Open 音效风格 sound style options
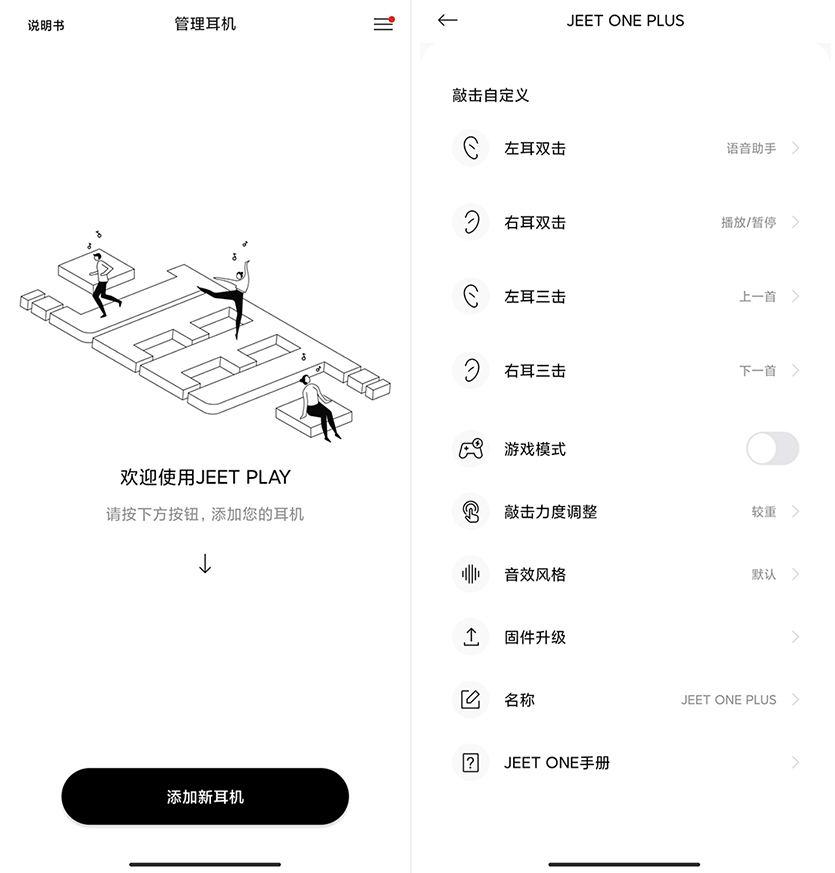The width and height of the screenshot is (835, 873). pos(625,574)
